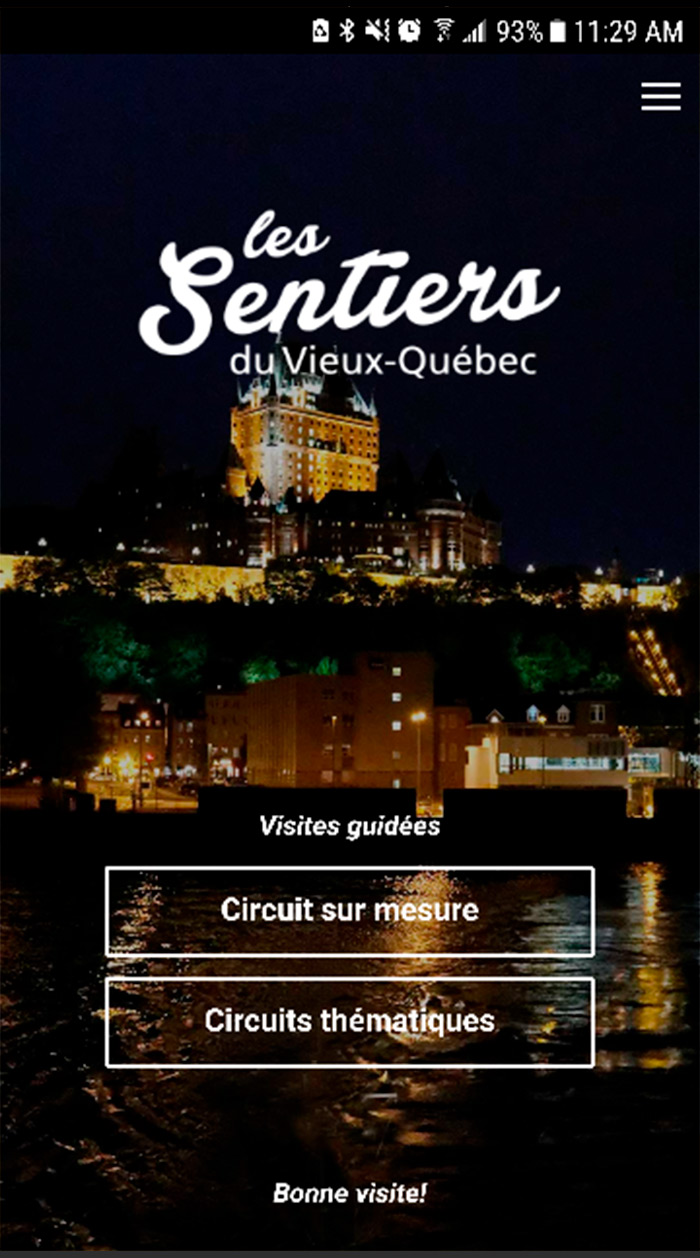Open the hamburger menu
This screenshot has width=700, height=1258.
[661, 96]
